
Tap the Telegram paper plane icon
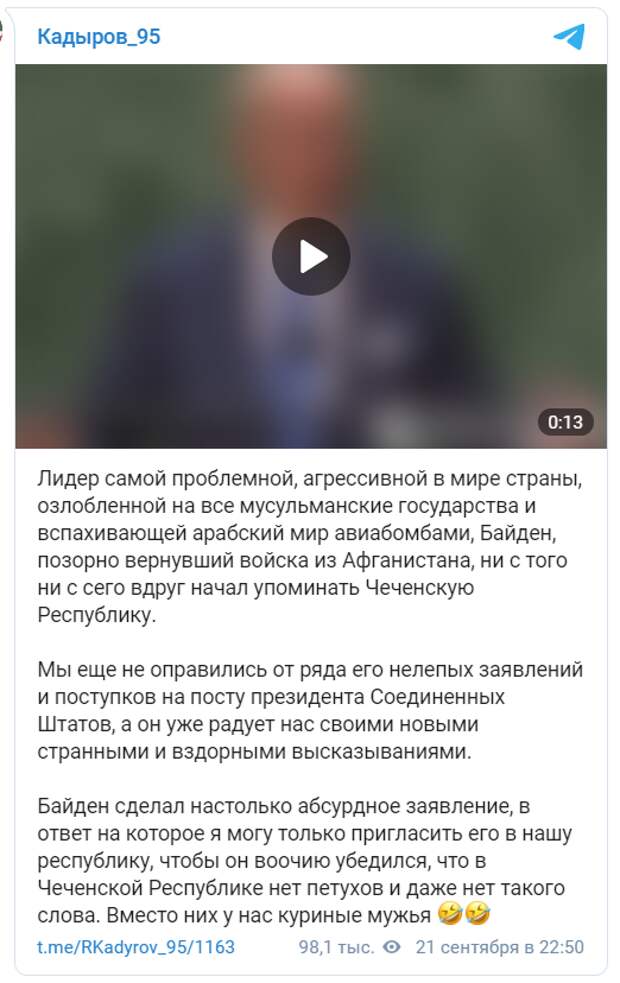point(568,37)
